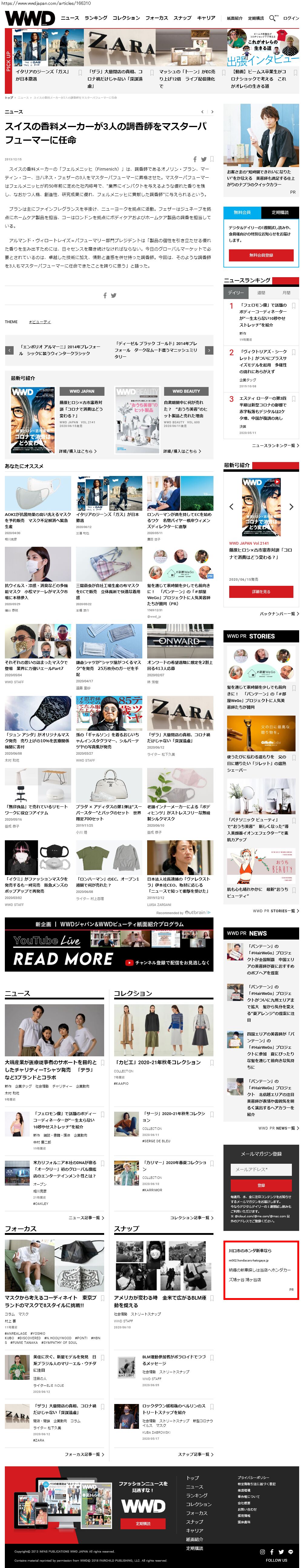Switch ranking to 週間 tab
The width and height of the screenshot is (304, 1568).
261,292
